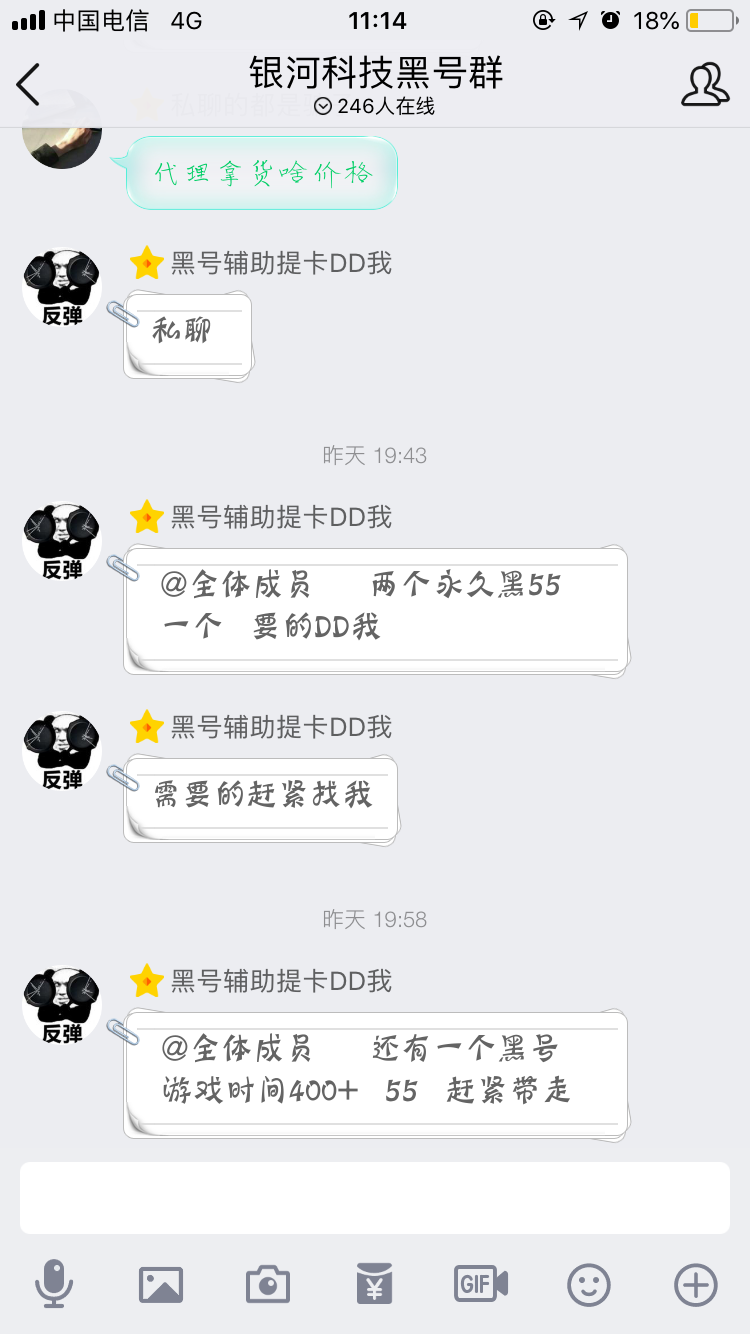This screenshot has height=1334, width=750.
Task: Tap the 私聊 message bubble
Action: (x=186, y=333)
